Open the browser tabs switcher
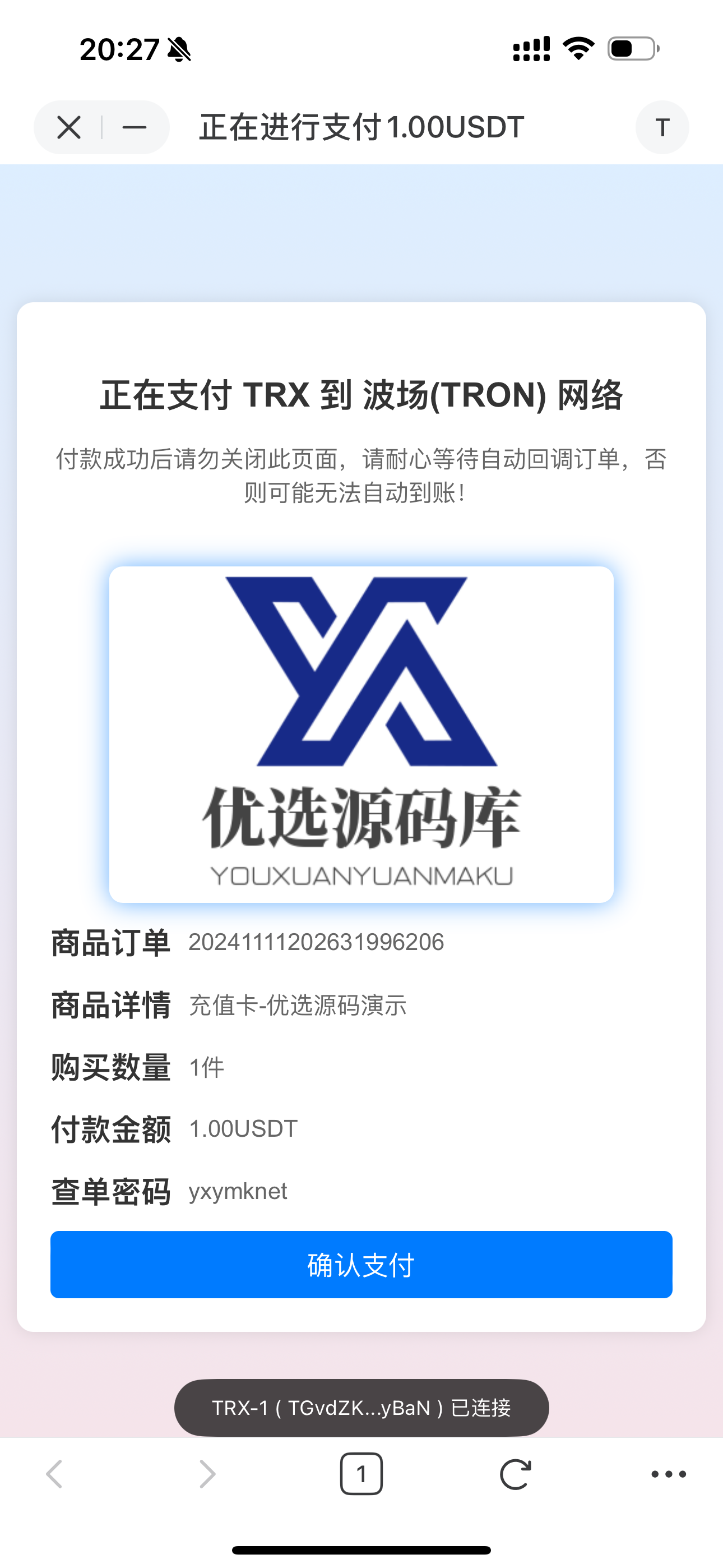This screenshot has width=723, height=1568. [361, 1474]
